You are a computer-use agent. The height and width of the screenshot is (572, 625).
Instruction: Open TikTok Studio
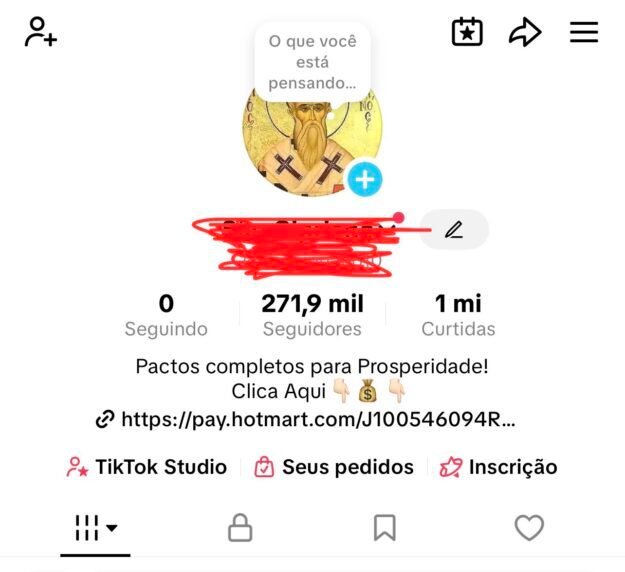click(147, 467)
